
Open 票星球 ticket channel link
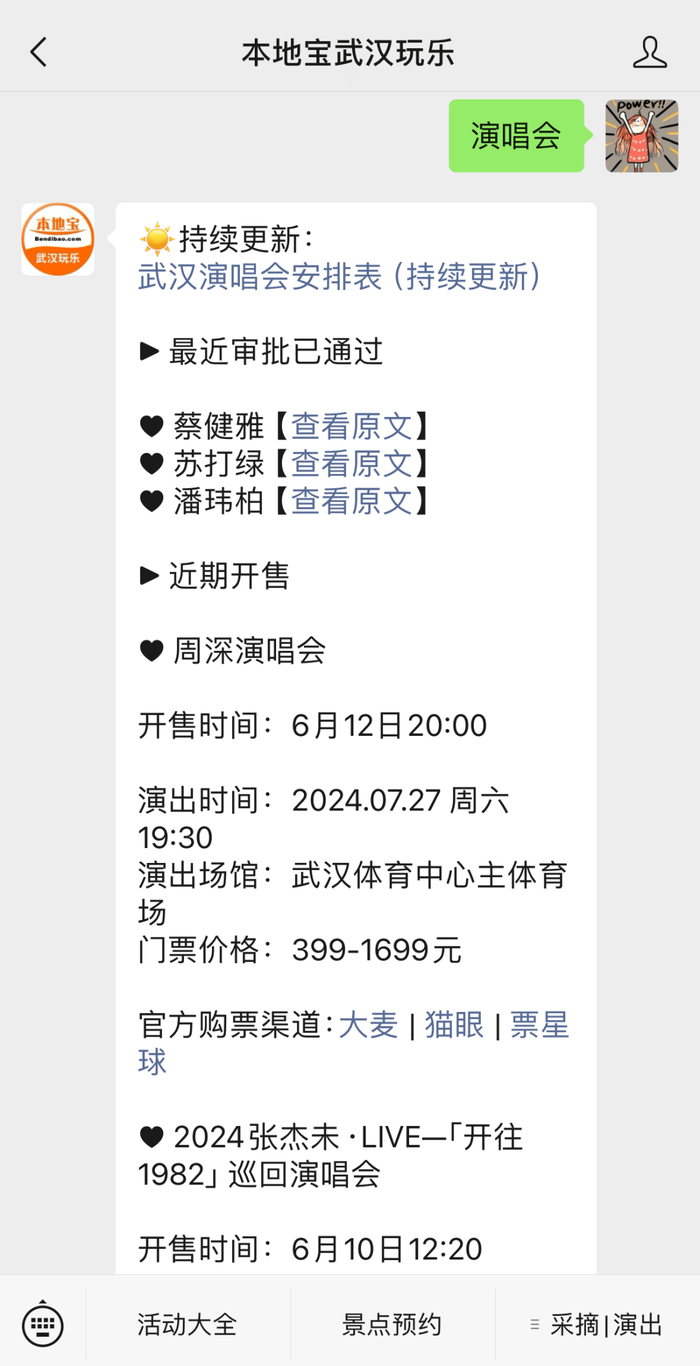pyautogui.click(x=540, y=1025)
